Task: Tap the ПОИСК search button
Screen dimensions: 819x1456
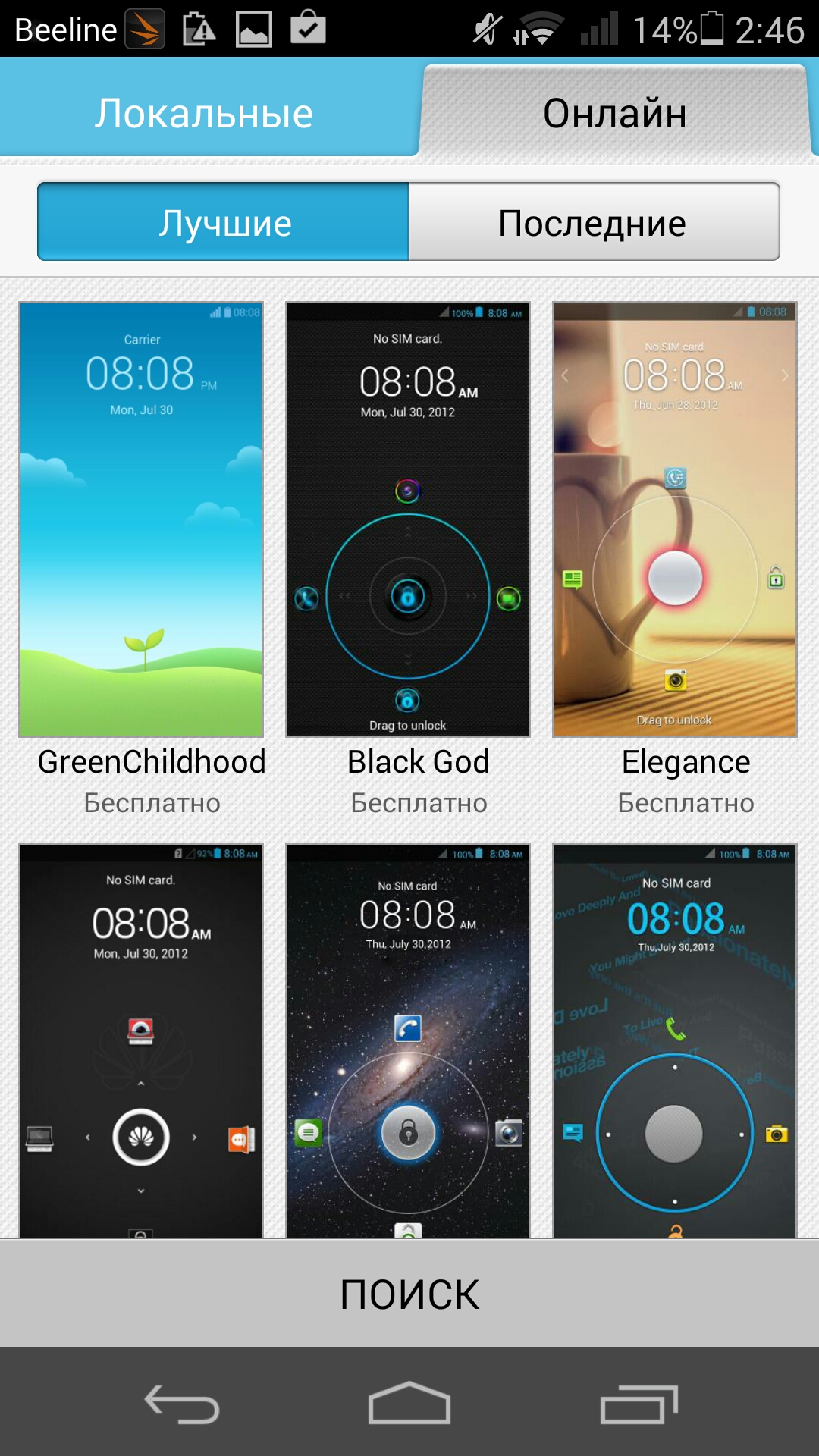Action: 409,1294
